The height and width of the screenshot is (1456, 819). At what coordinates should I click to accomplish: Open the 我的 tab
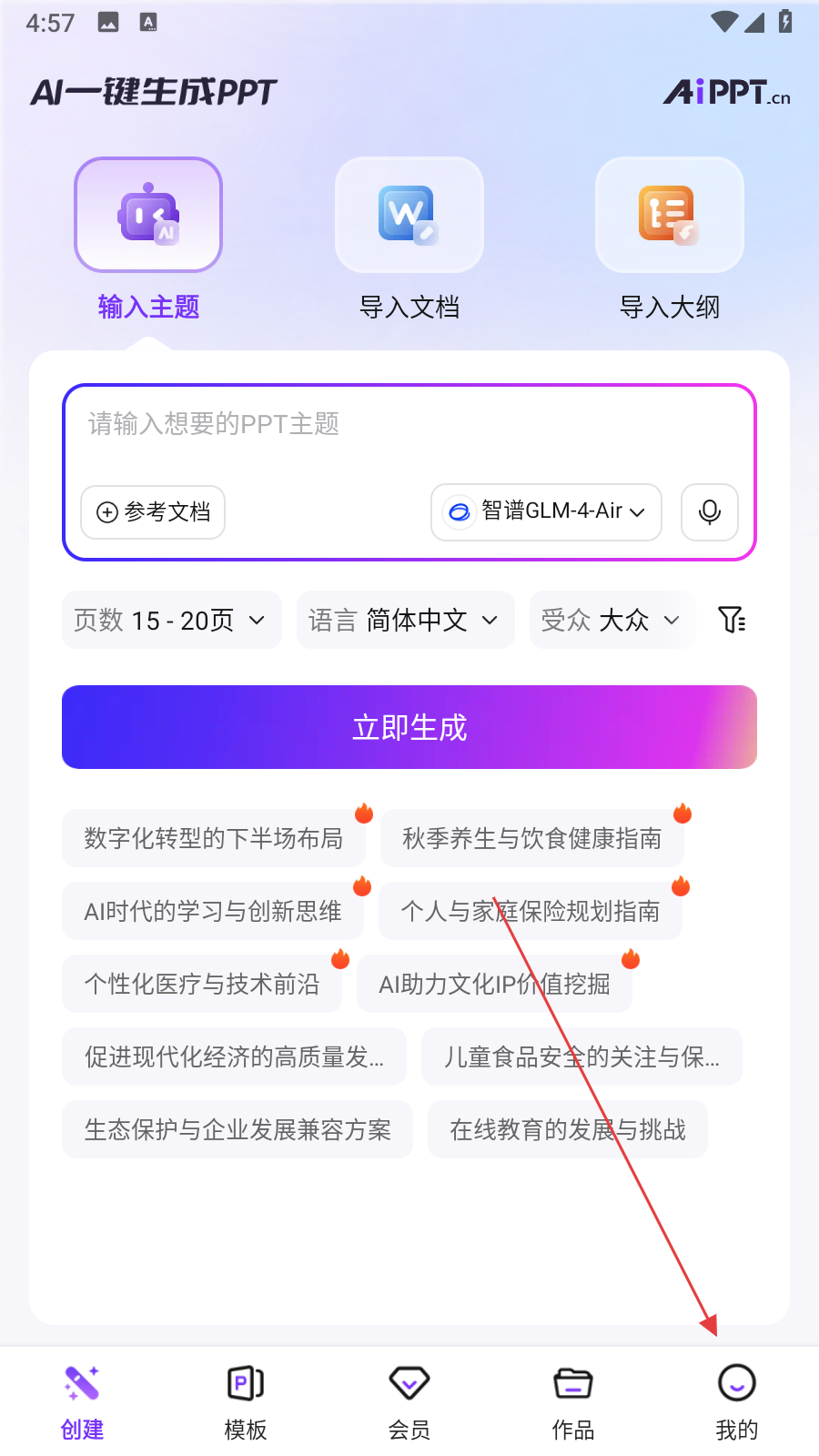coord(736,1401)
